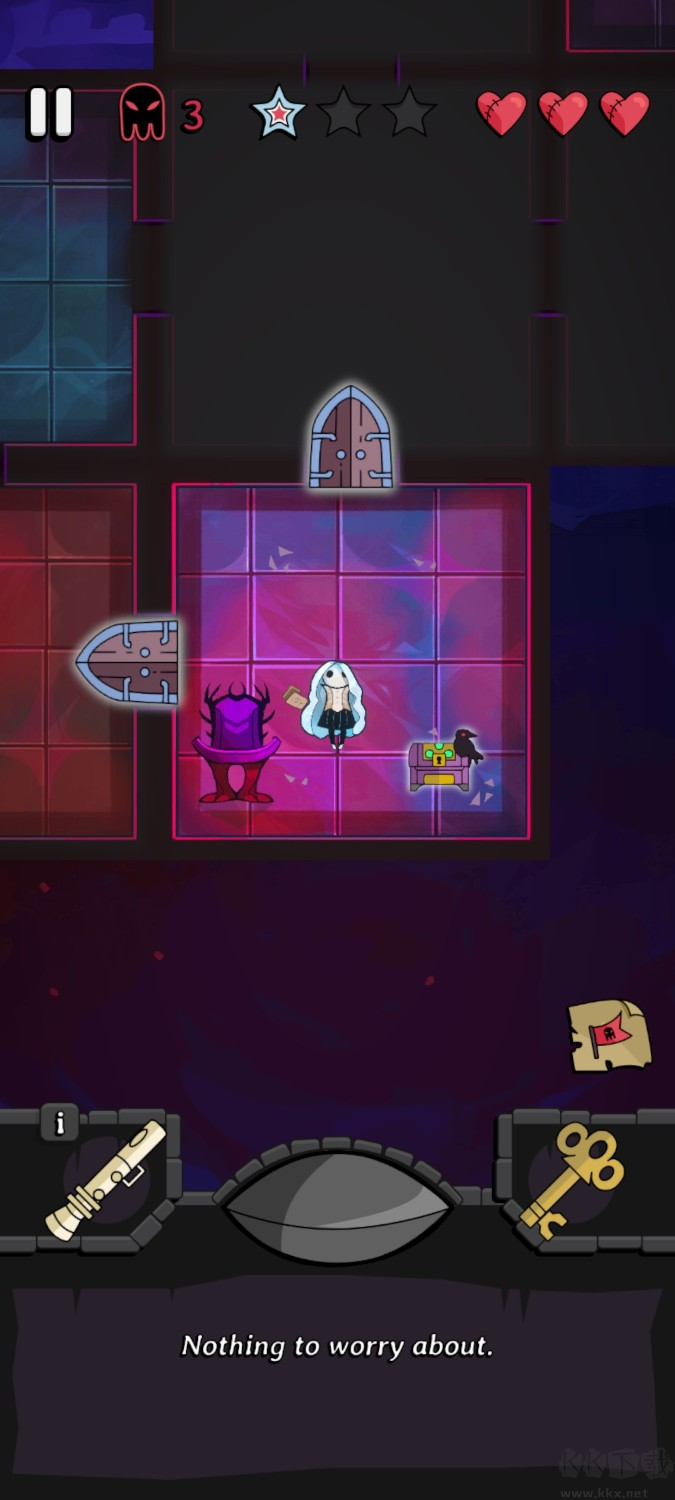This screenshot has width=675, height=1500.
Task: Pause the game
Action: (x=50, y=112)
